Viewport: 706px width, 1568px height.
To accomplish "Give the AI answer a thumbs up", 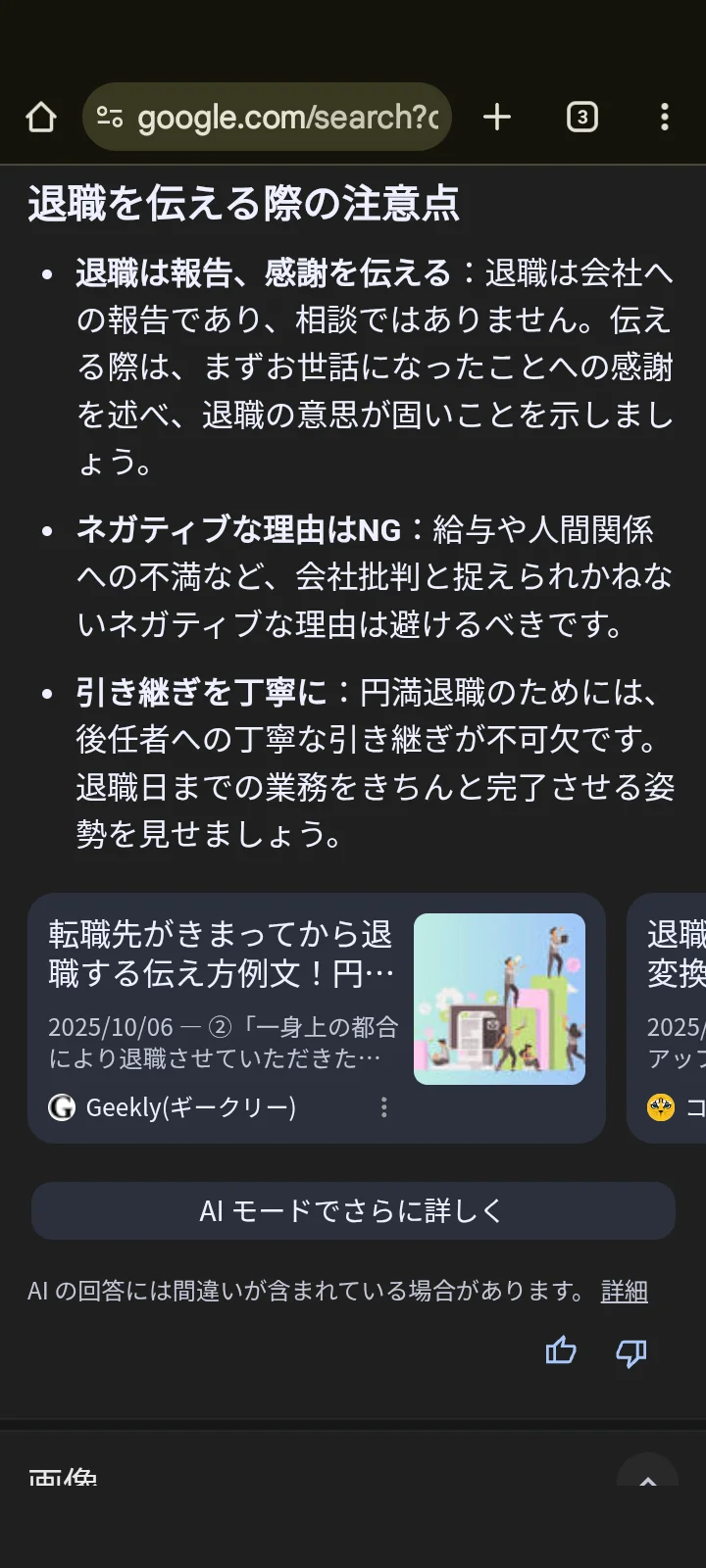I will click(561, 1351).
